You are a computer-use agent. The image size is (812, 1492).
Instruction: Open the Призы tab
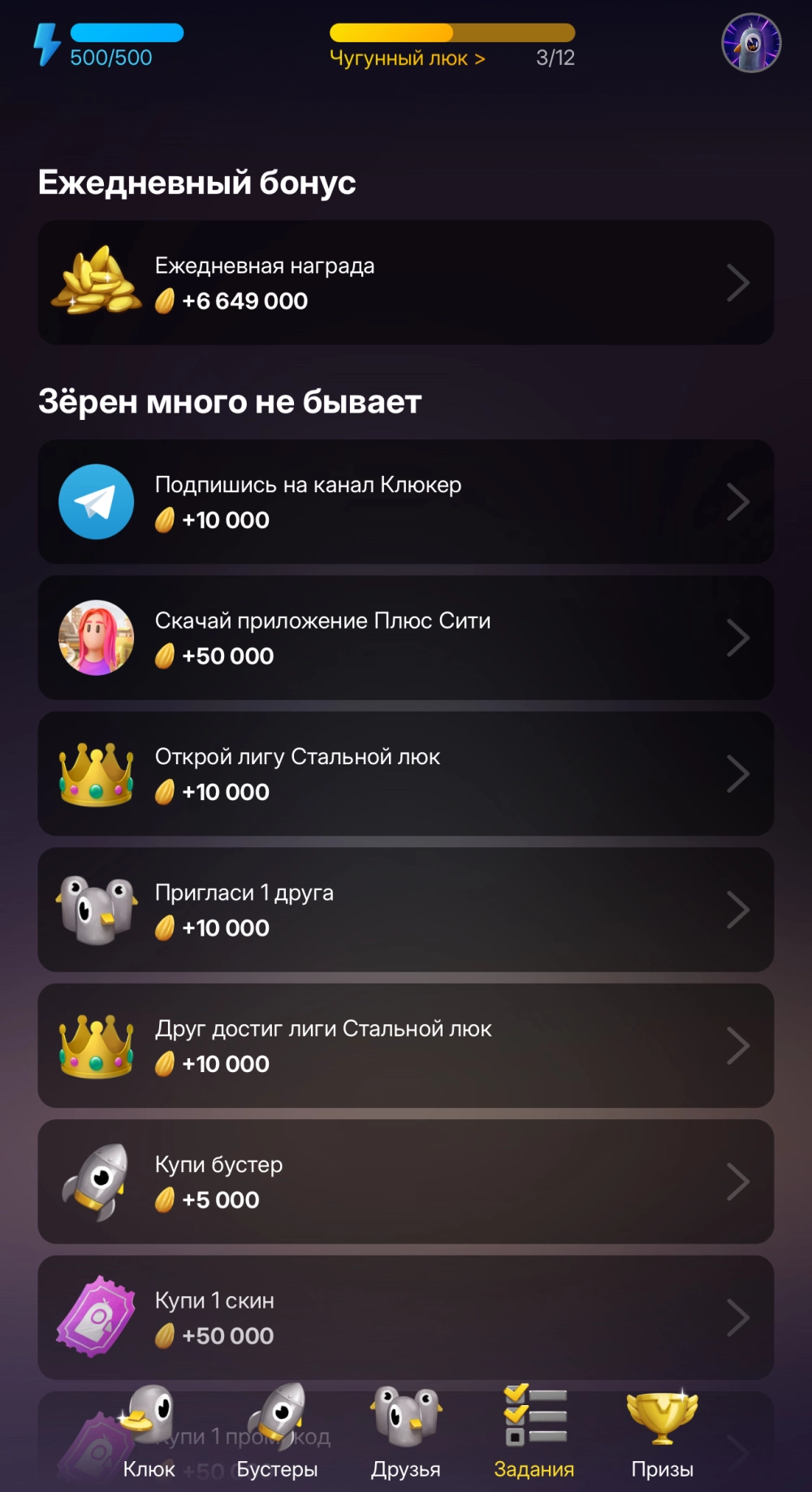pyautogui.click(x=662, y=1434)
